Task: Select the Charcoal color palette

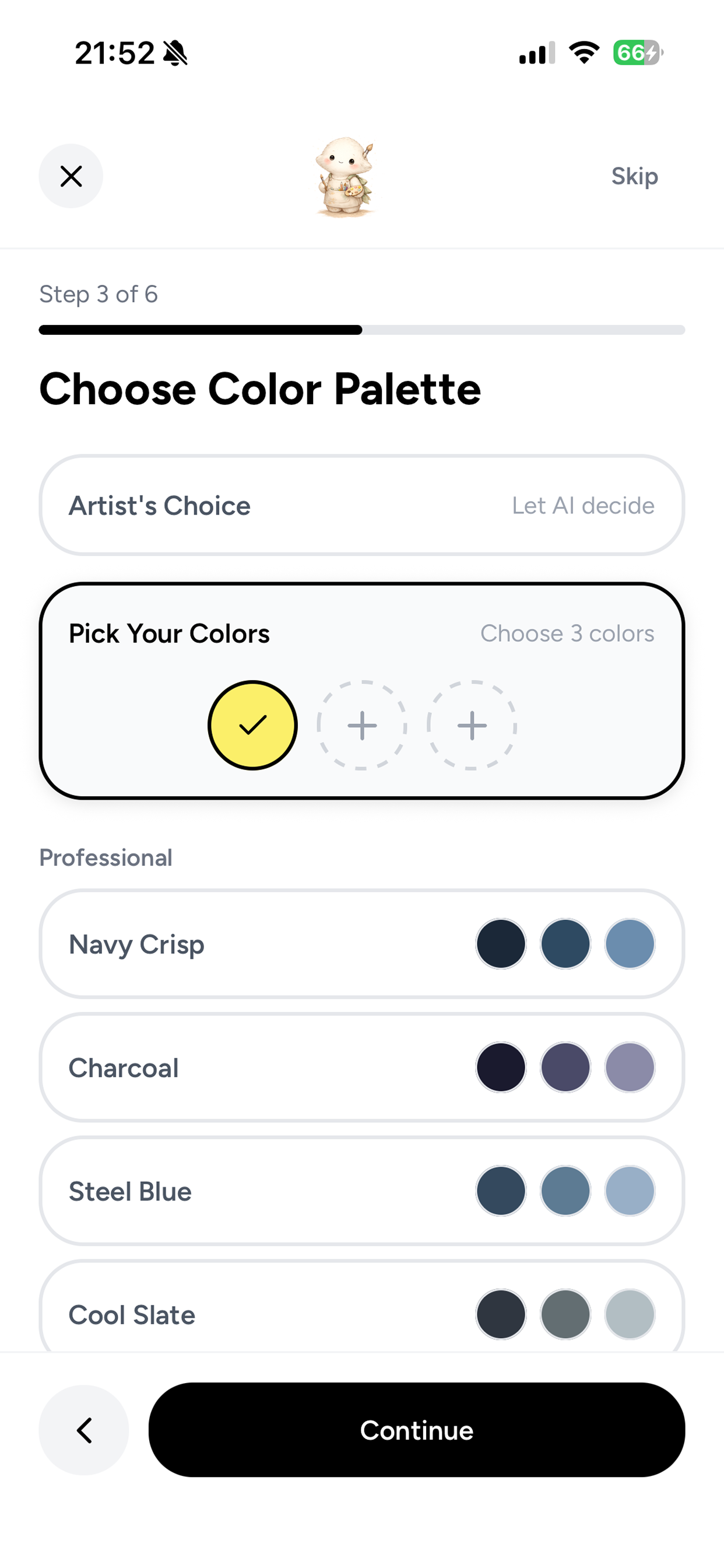Action: tap(362, 1067)
